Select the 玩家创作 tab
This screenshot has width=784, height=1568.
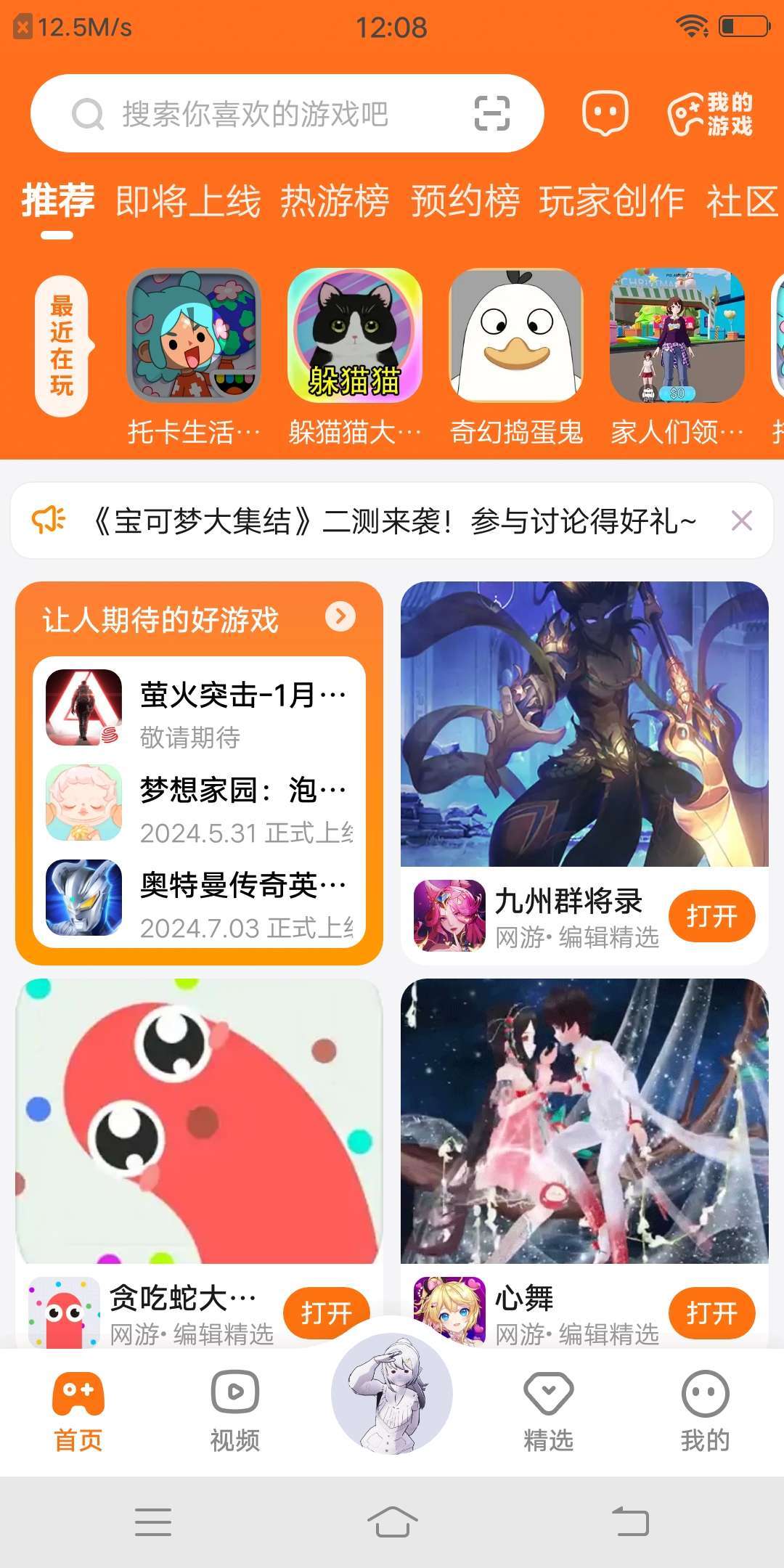[612, 201]
